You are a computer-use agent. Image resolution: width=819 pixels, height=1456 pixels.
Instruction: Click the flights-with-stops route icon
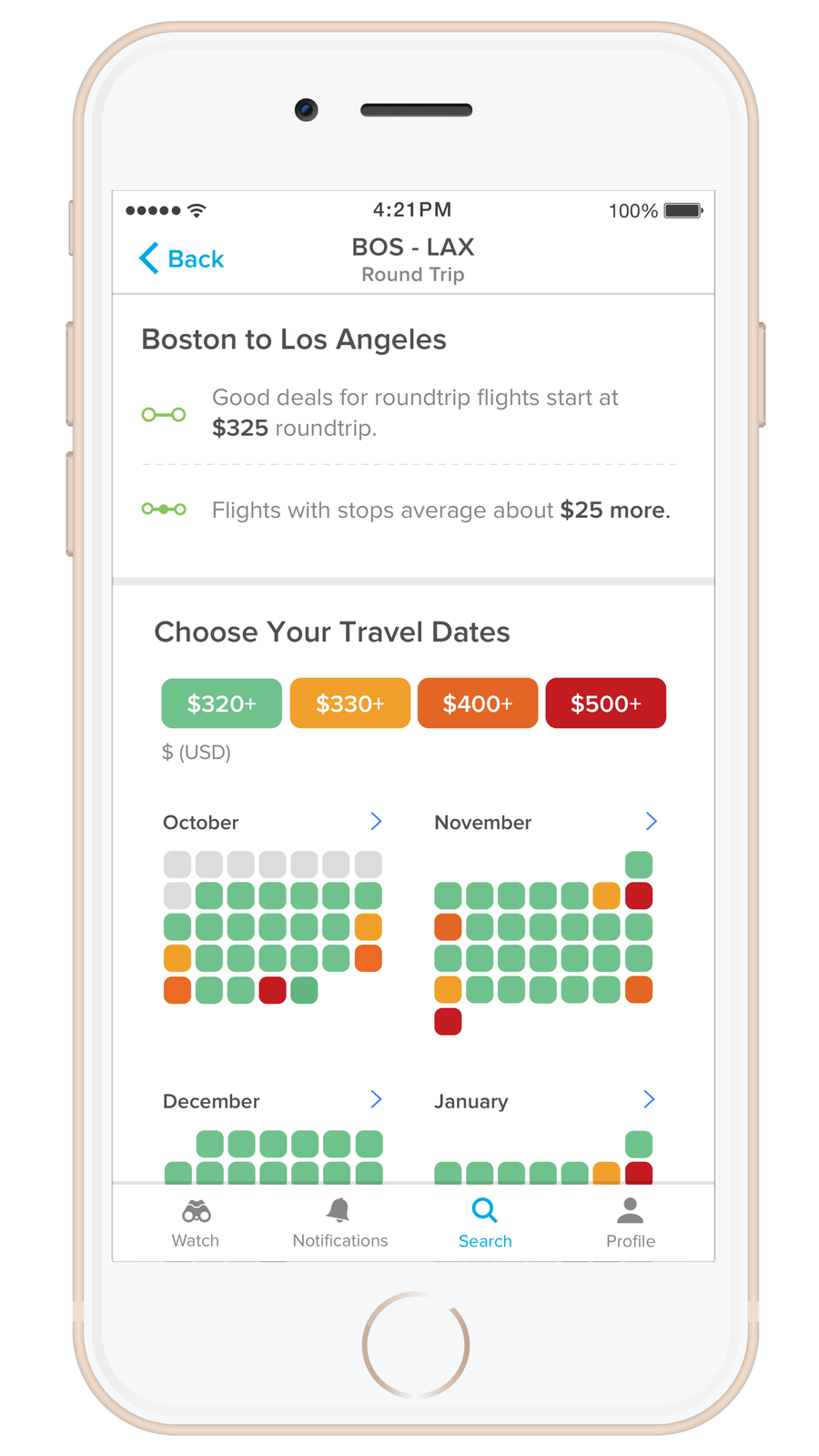pos(164,510)
